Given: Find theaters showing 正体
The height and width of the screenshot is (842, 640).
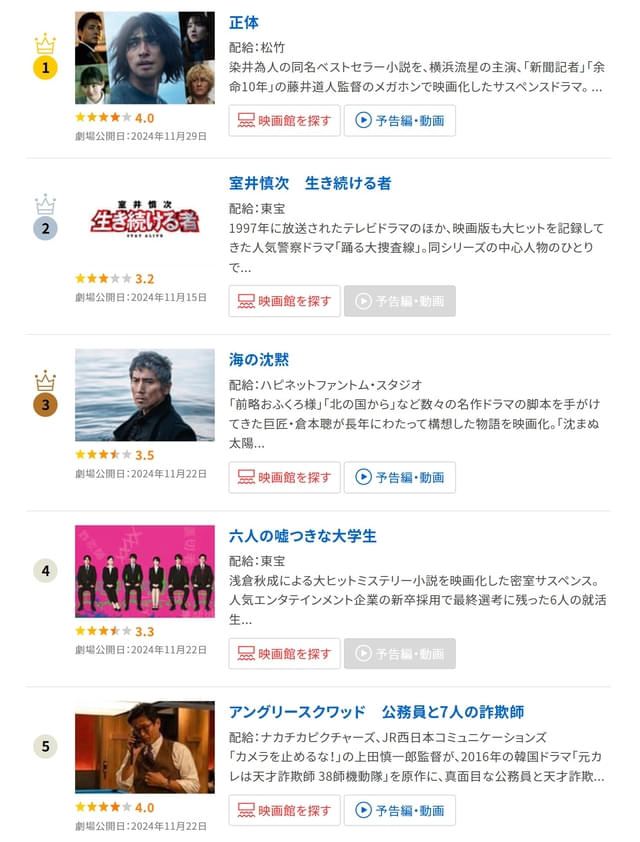Looking at the screenshot, I should [x=284, y=121].
